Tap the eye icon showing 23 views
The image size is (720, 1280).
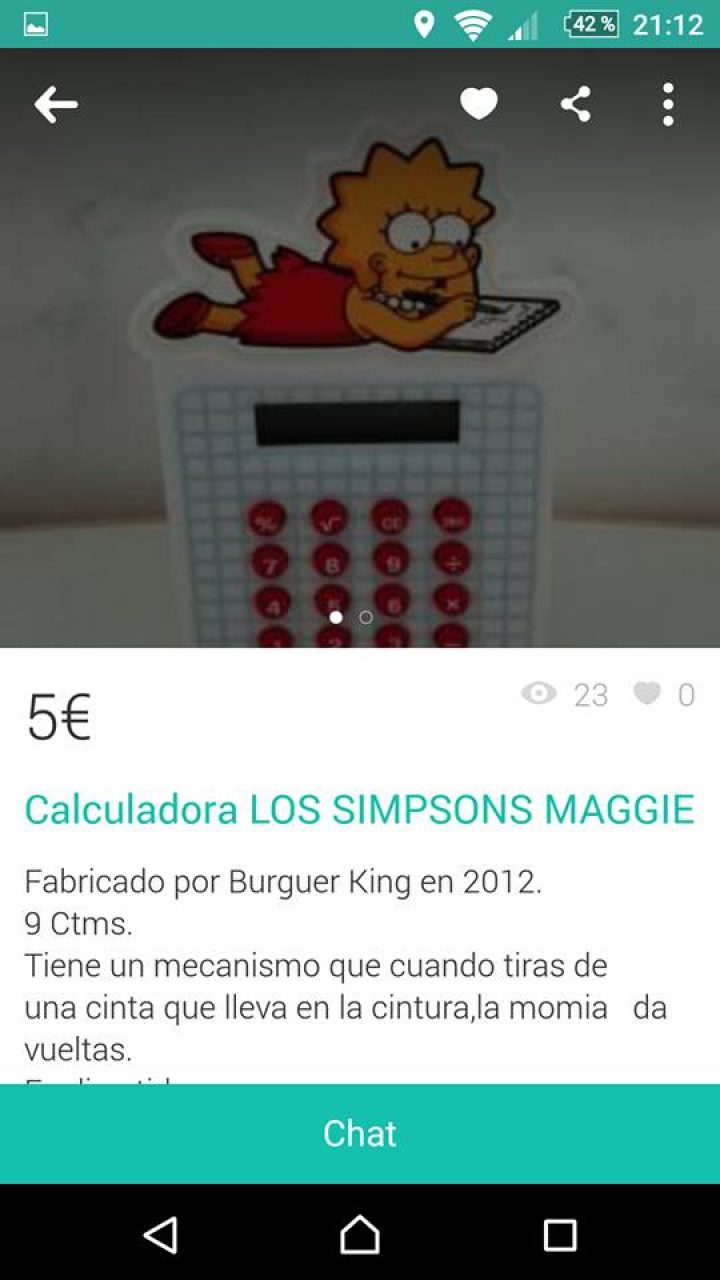click(540, 694)
